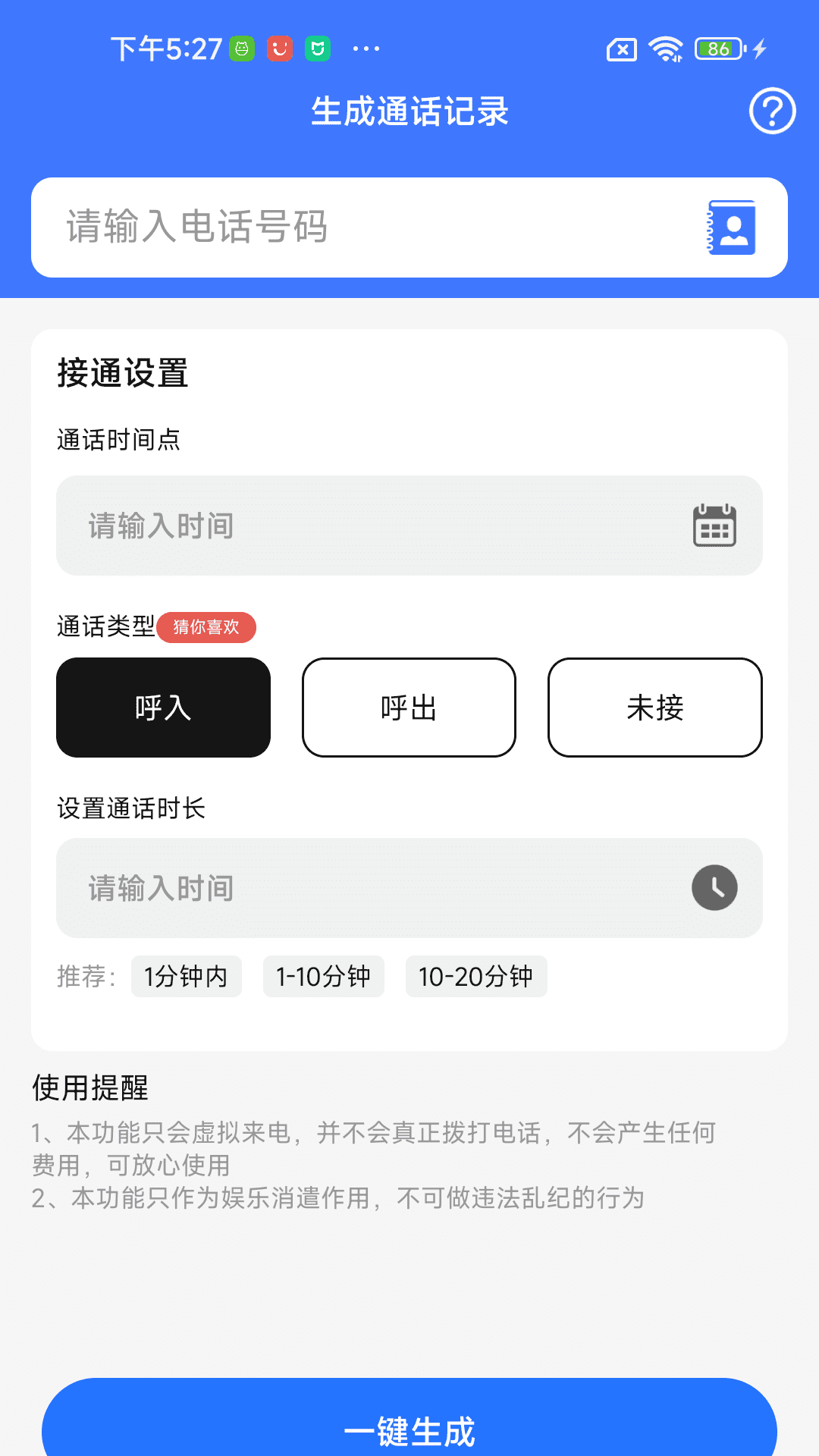Select 呼出 as the call type
The image size is (819, 1456).
(408, 707)
